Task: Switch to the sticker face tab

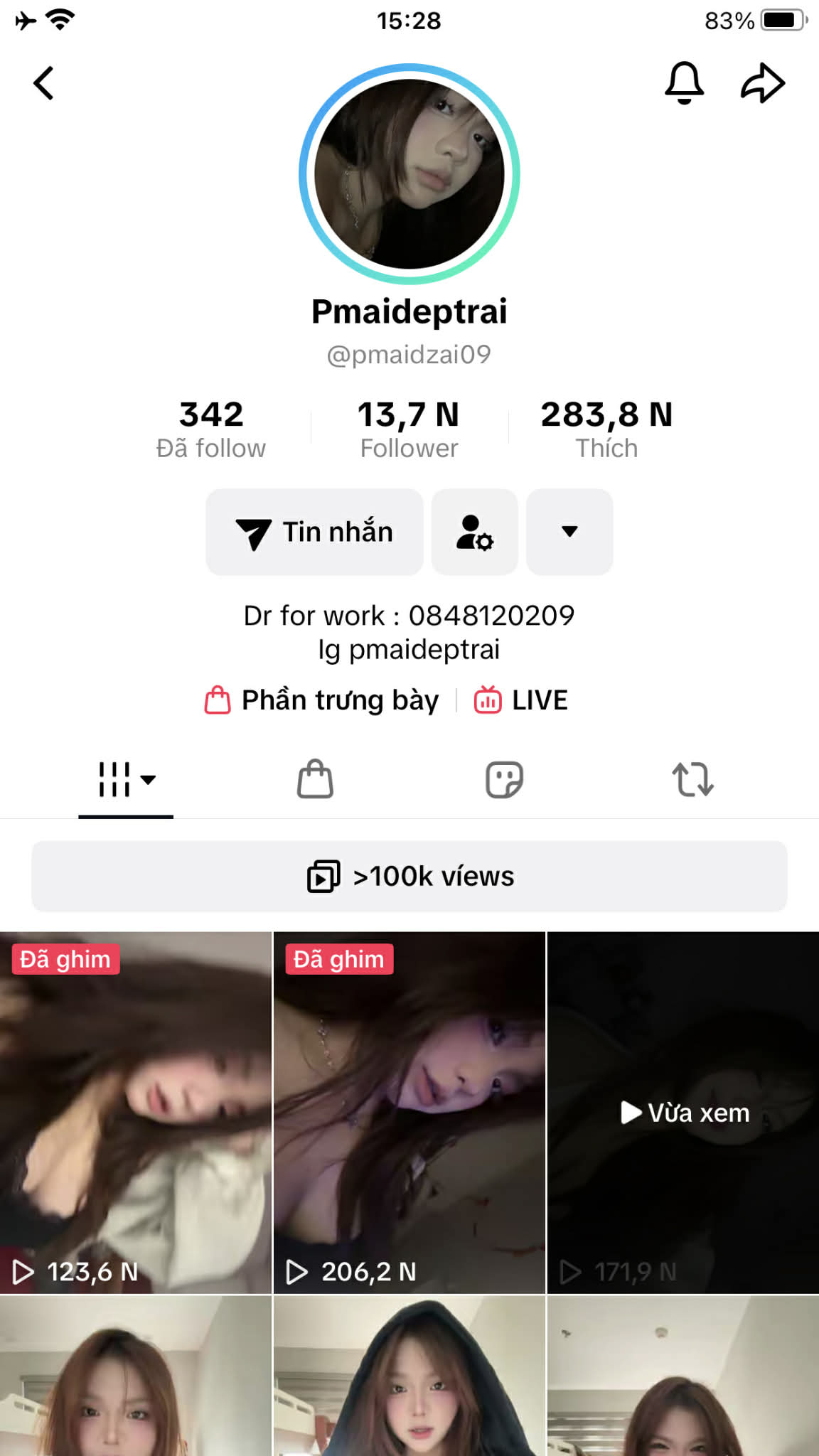Action: [504, 779]
